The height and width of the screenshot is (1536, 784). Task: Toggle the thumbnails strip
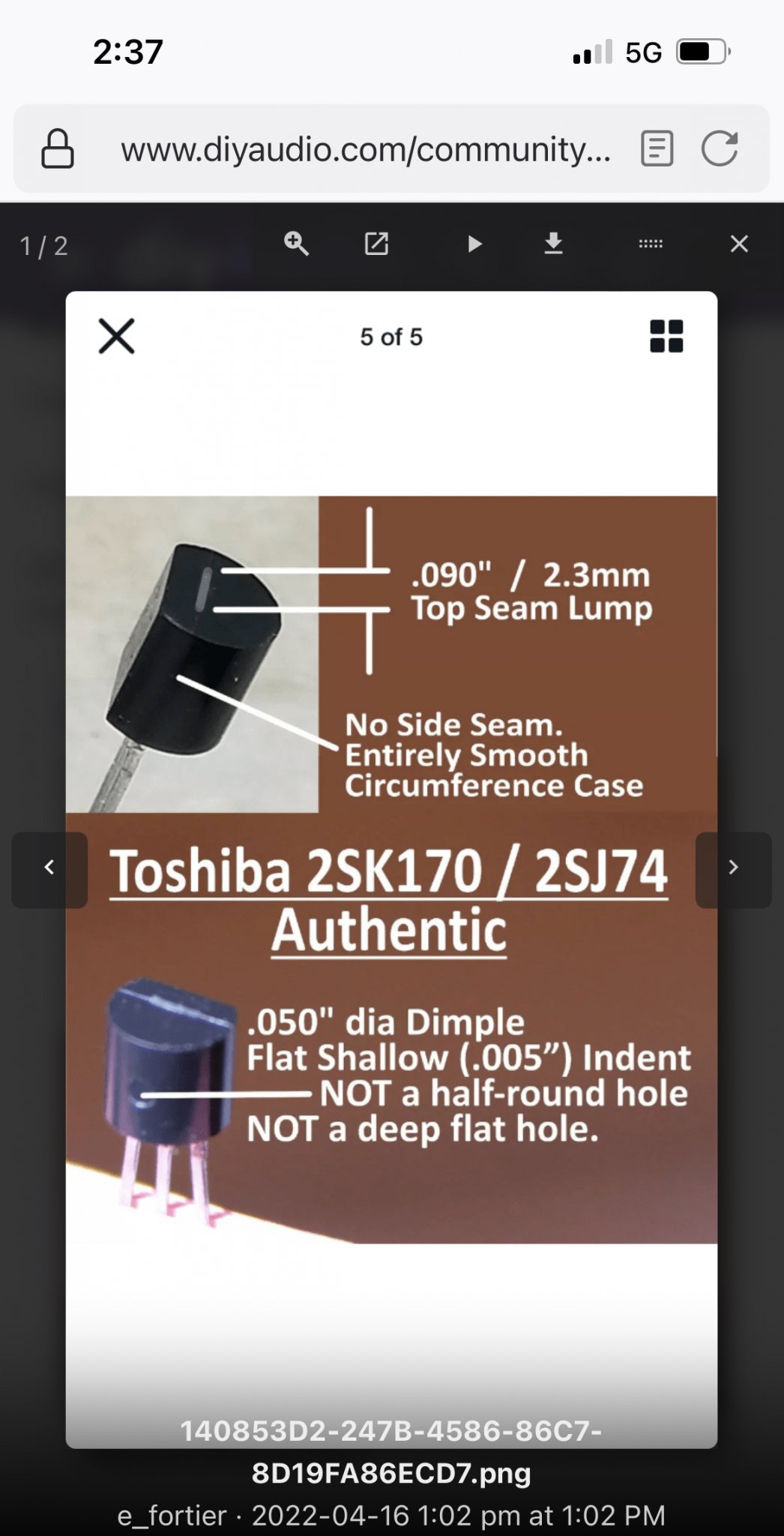pyautogui.click(x=651, y=244)
